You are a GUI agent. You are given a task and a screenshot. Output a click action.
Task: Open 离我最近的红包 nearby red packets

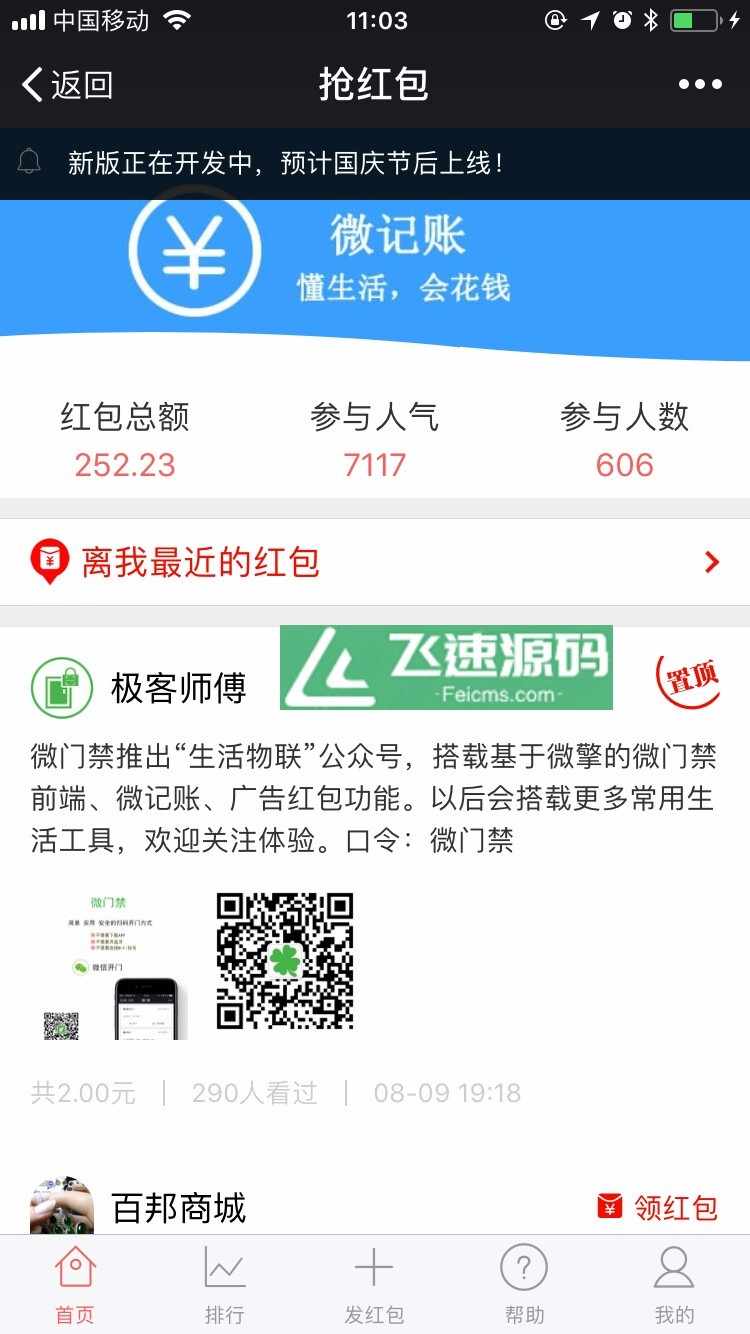click(375, 562)
